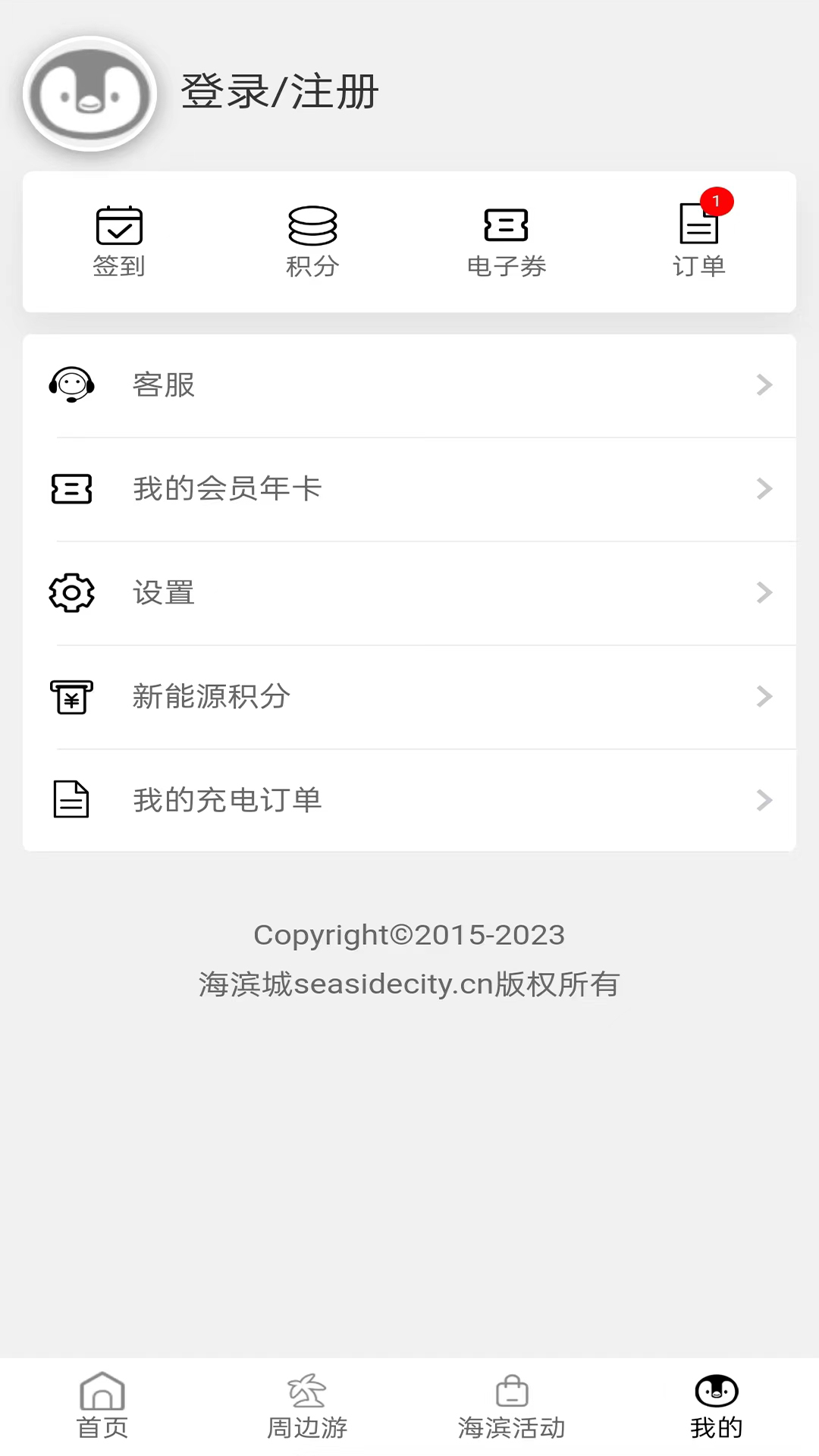Open 签到 daily check-in
The width and height of the screenshot is (819, 1456).
pos(119,242)
